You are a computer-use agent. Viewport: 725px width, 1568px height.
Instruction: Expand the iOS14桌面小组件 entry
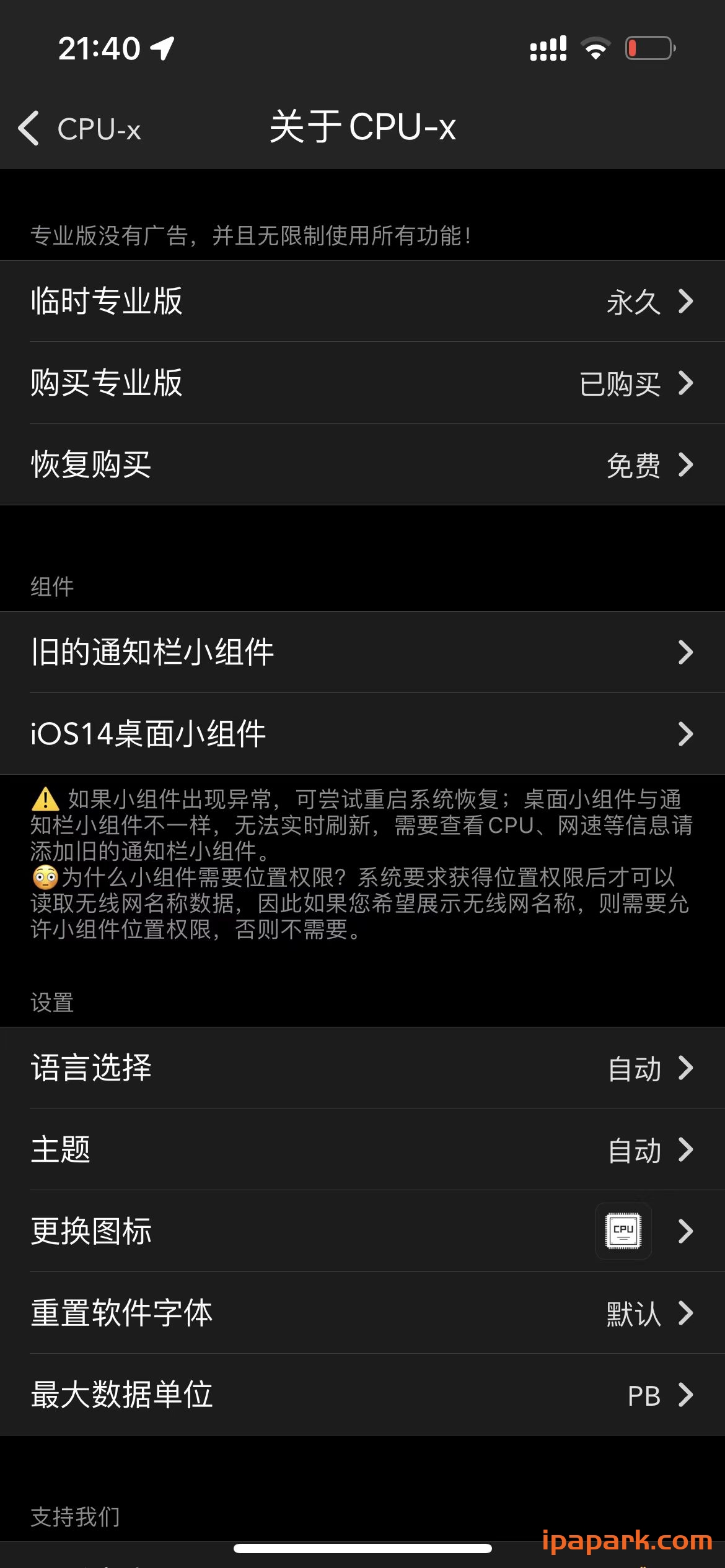362,734
